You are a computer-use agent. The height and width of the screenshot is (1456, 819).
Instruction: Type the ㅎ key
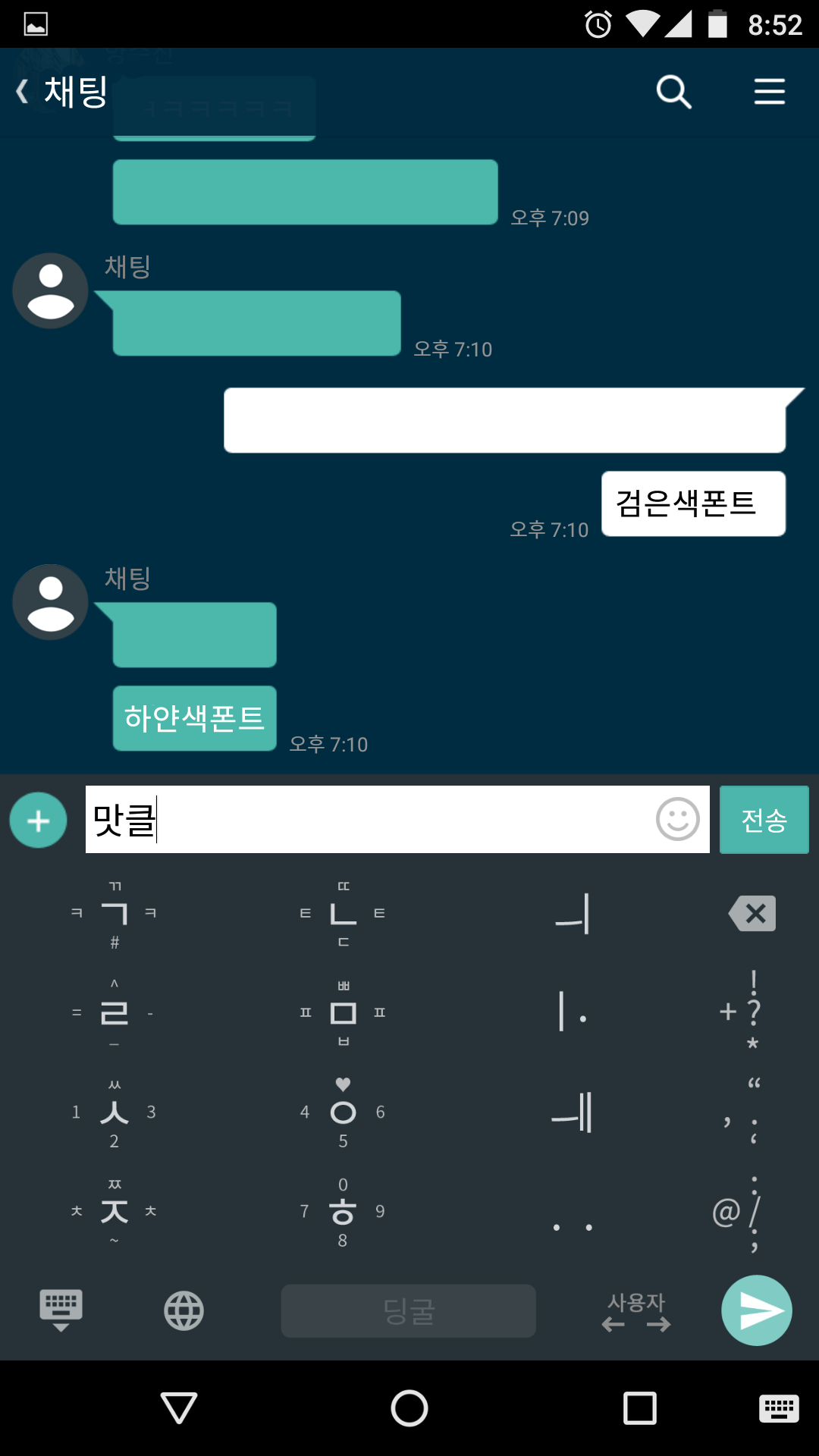(x=343, y=1212)
